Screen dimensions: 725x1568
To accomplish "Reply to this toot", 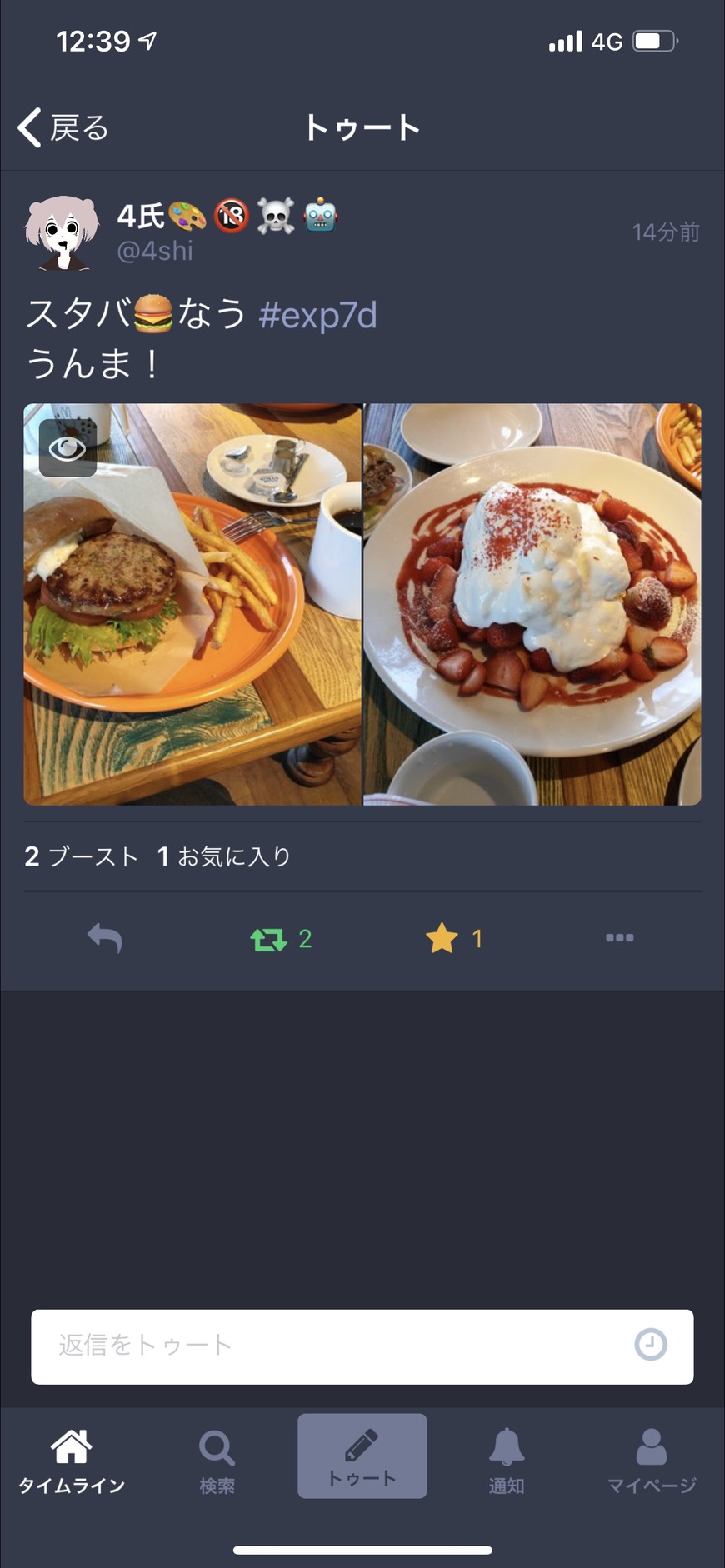I will [105, 938].
